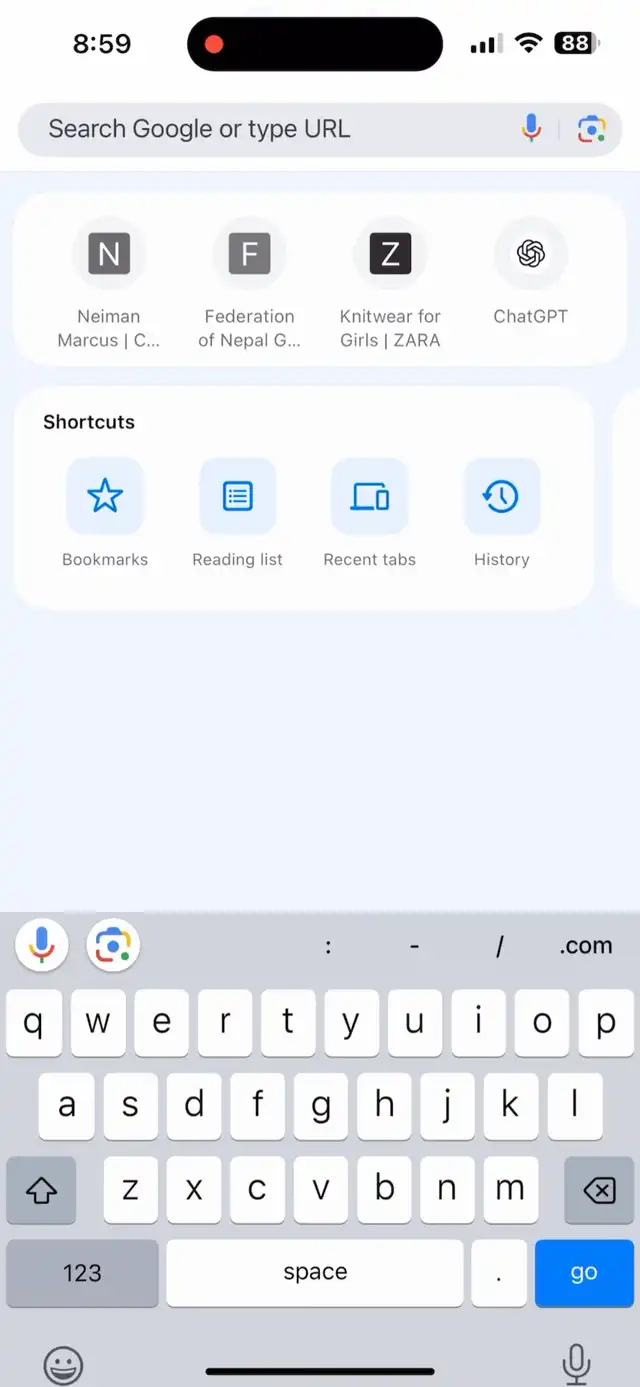Open Google Lens in the address bar

point(591,129)
